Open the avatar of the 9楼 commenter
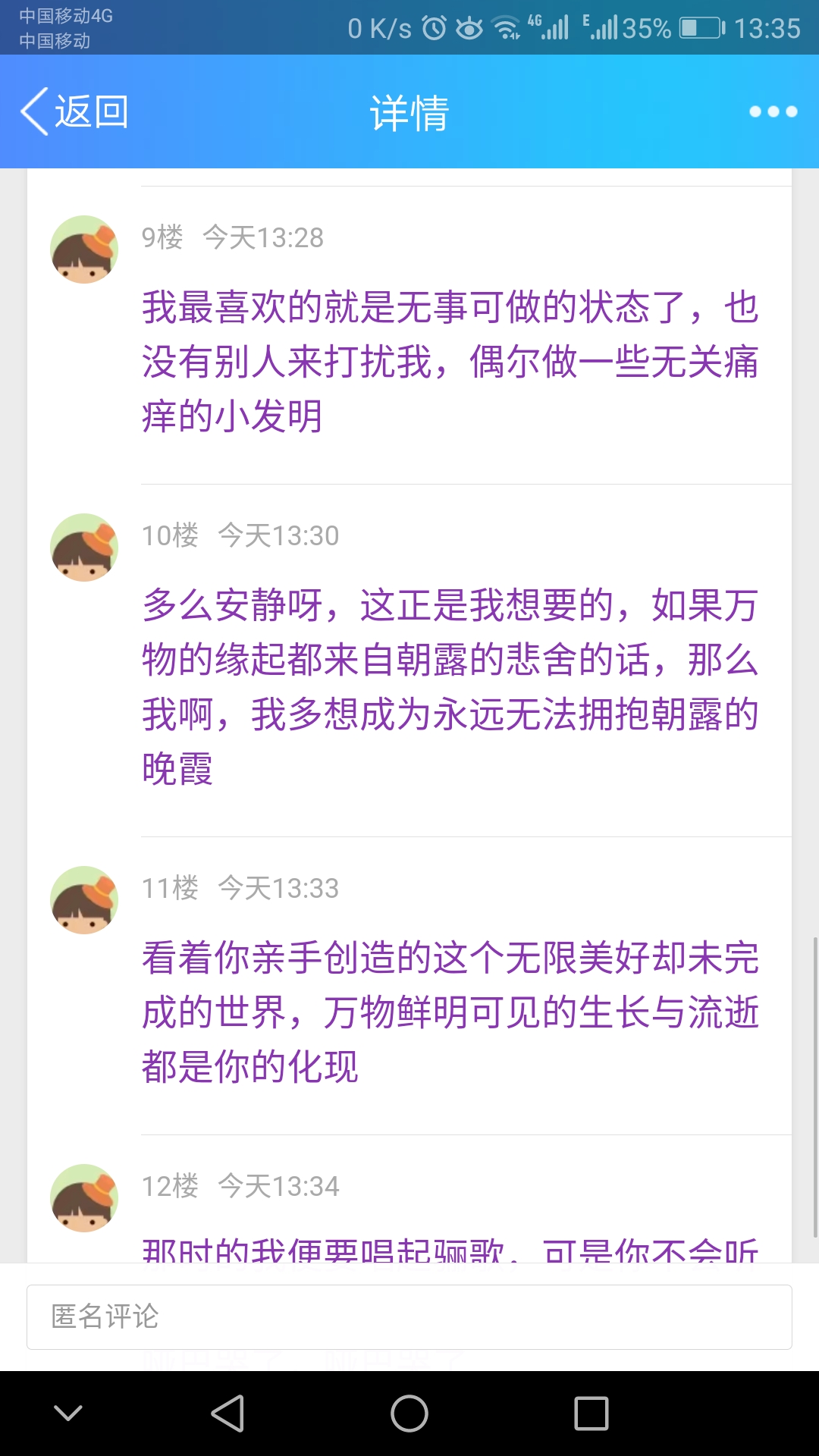Image resolution: width=819 pixels, height=1456 pixels. pos(84,249)
